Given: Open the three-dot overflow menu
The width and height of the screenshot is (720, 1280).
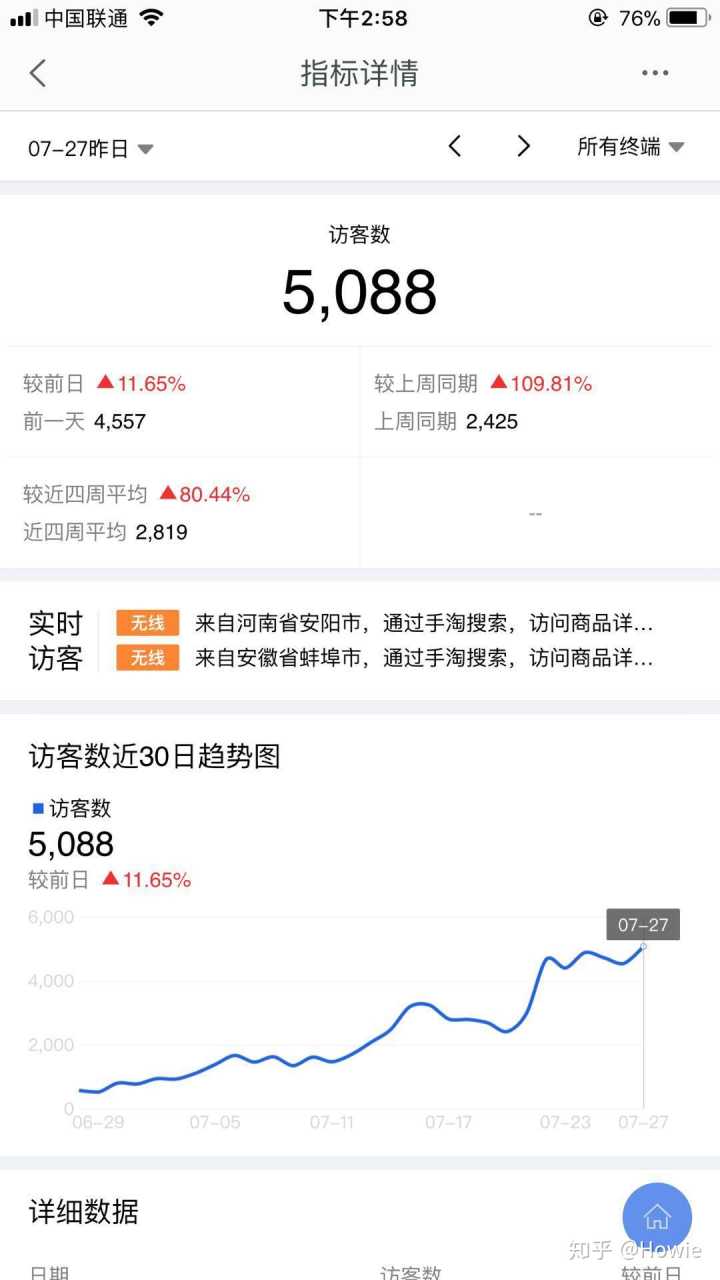Looking at the screenshot, I should point(655,73).
